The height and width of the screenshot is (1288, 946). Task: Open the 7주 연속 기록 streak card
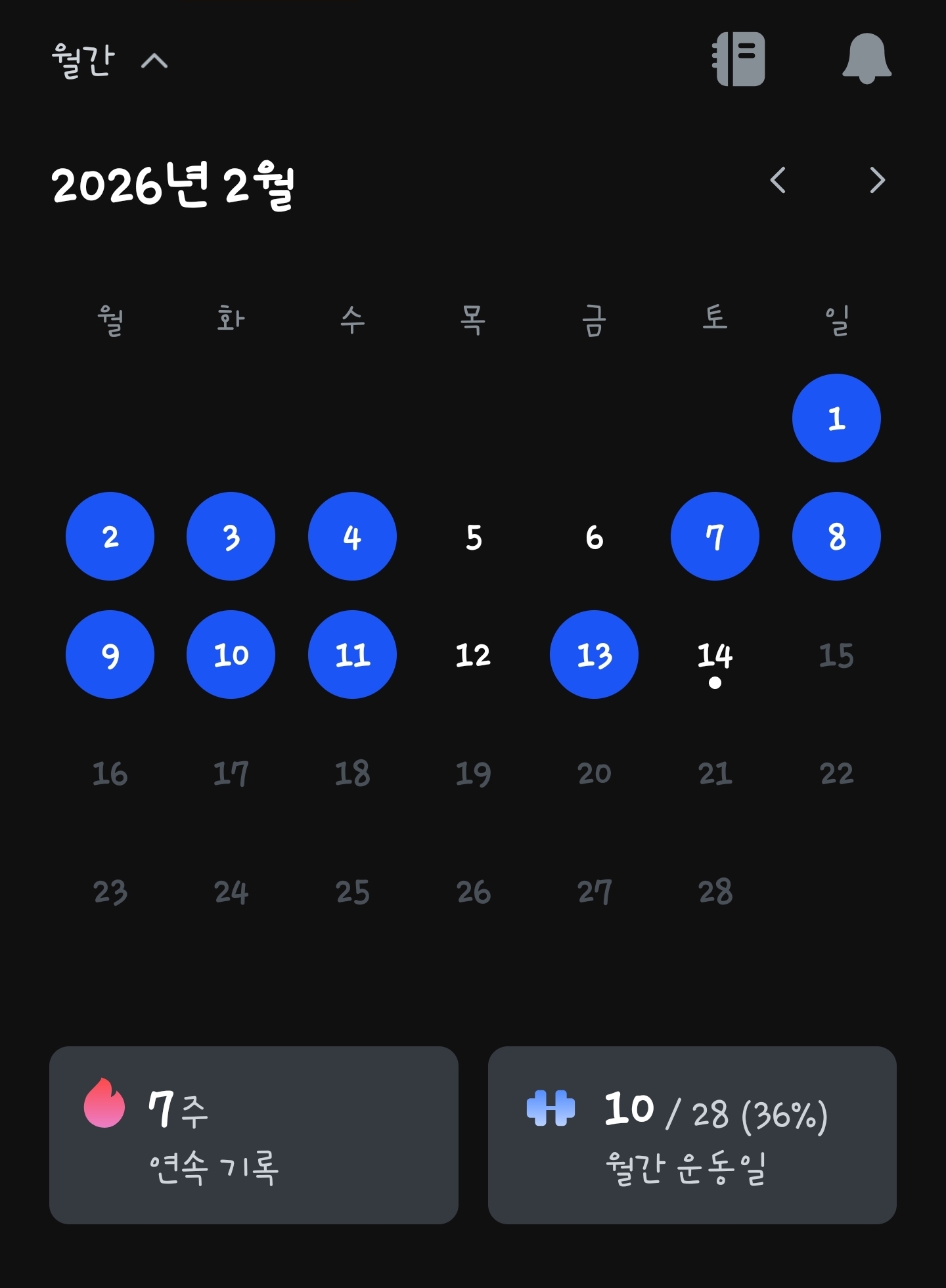point(254,1134)
